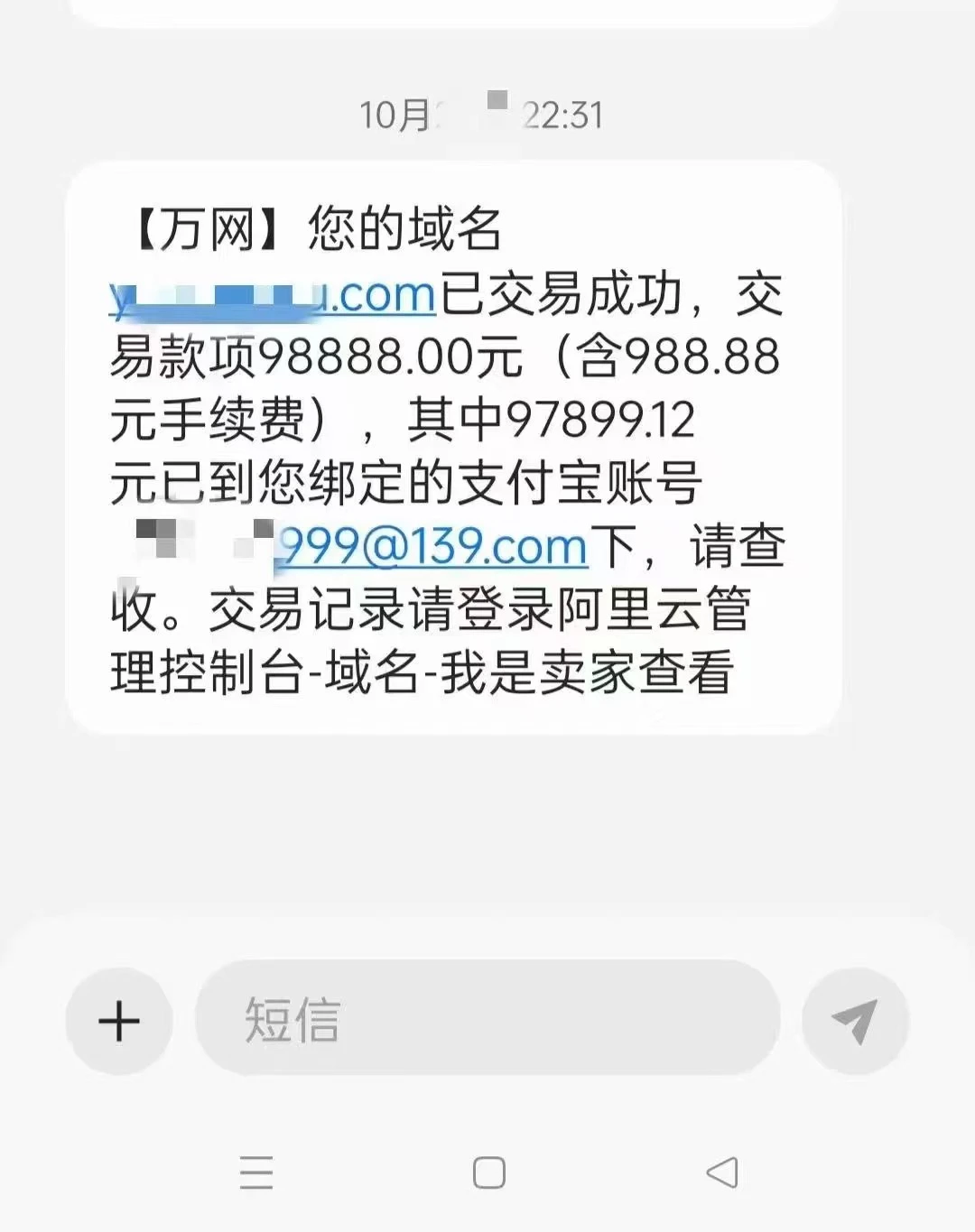Focus the 短信 message input field
This screenshot has height=1232, width=975.
tap(487, 1019)
